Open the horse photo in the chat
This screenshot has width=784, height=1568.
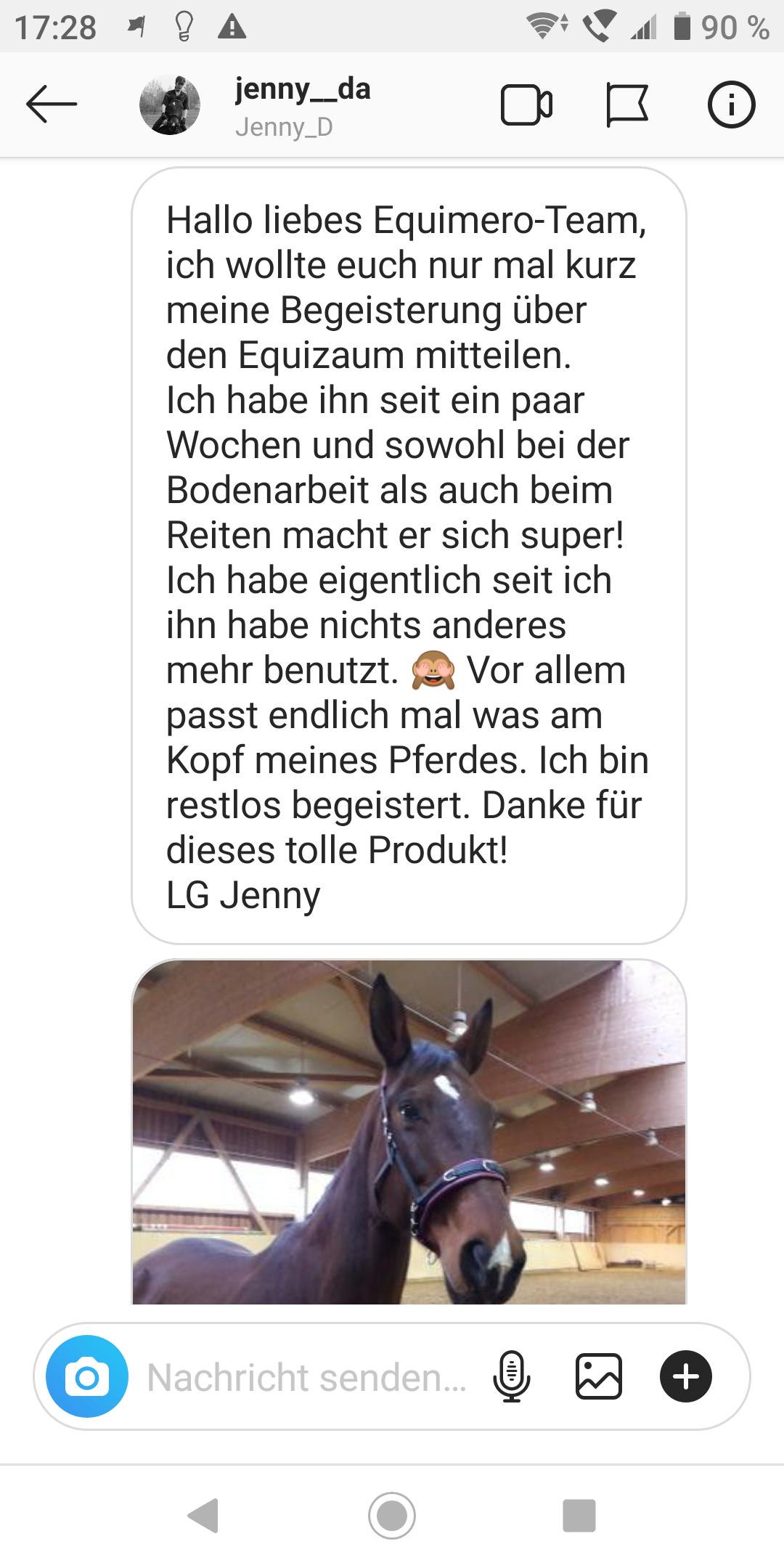click(409, 1132)
